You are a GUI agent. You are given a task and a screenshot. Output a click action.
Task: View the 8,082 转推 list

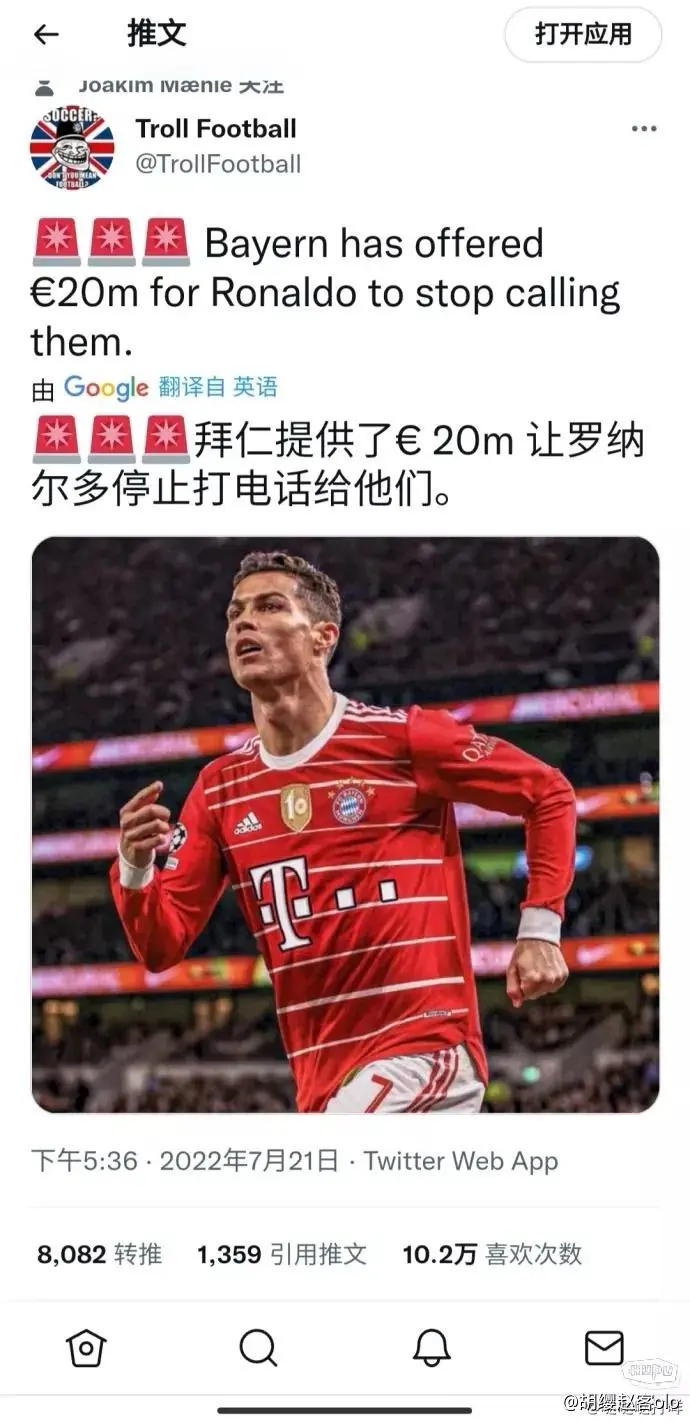pos(99,1254)
